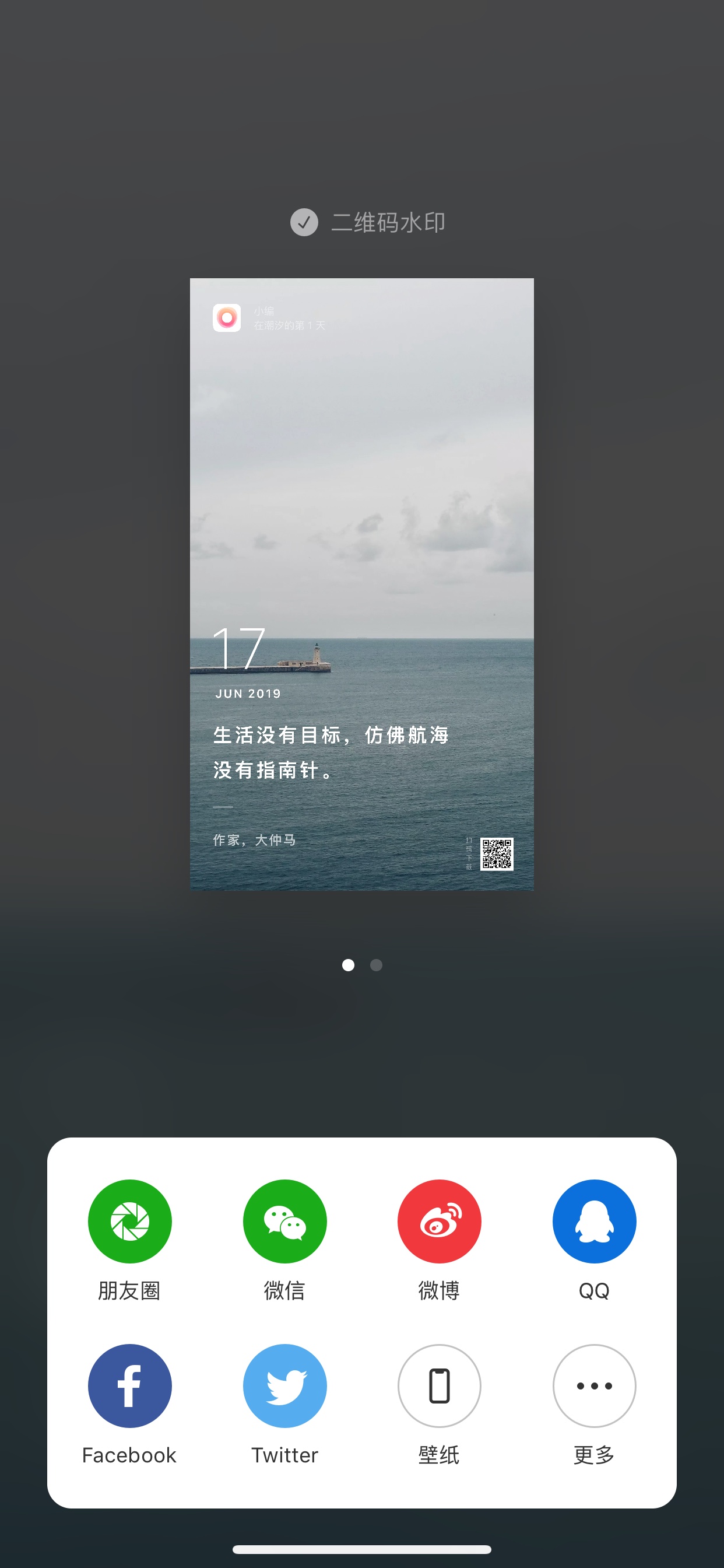
Task: Tap the second page indicator dot
Action: click(377, 965)
